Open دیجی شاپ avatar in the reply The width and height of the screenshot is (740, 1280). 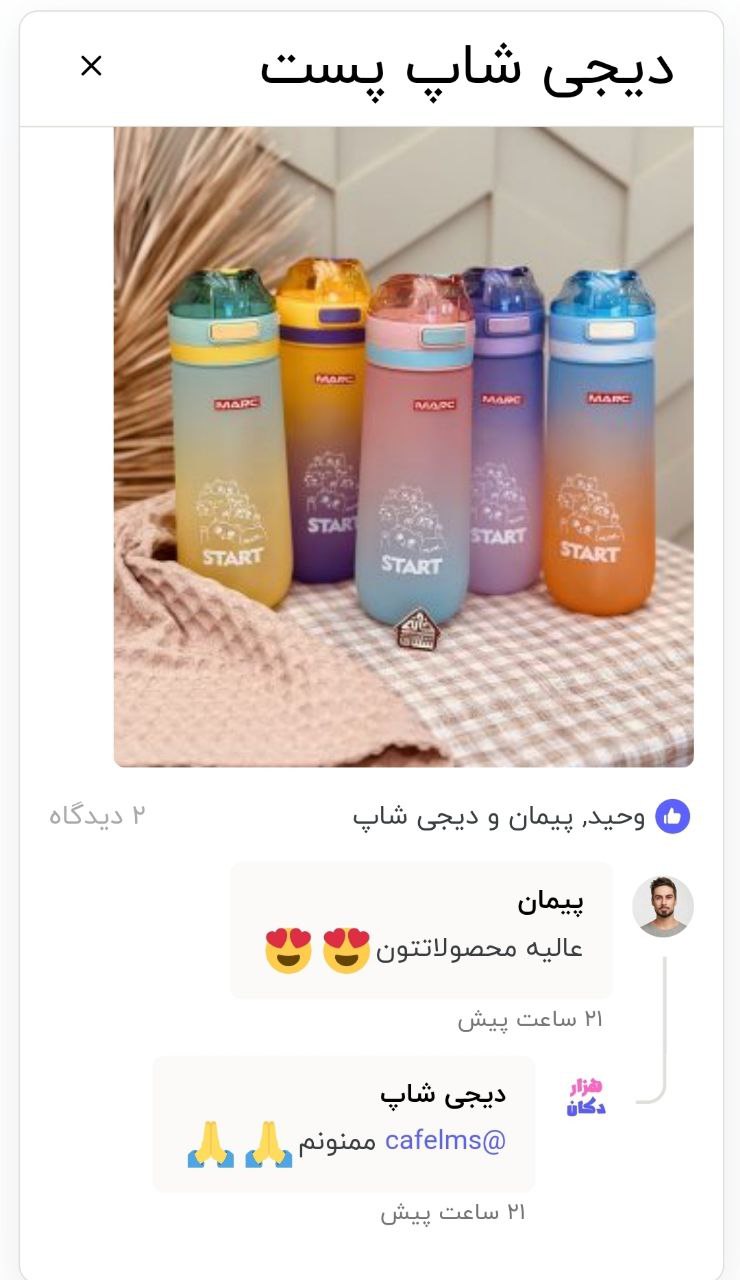click(585, 1097)
